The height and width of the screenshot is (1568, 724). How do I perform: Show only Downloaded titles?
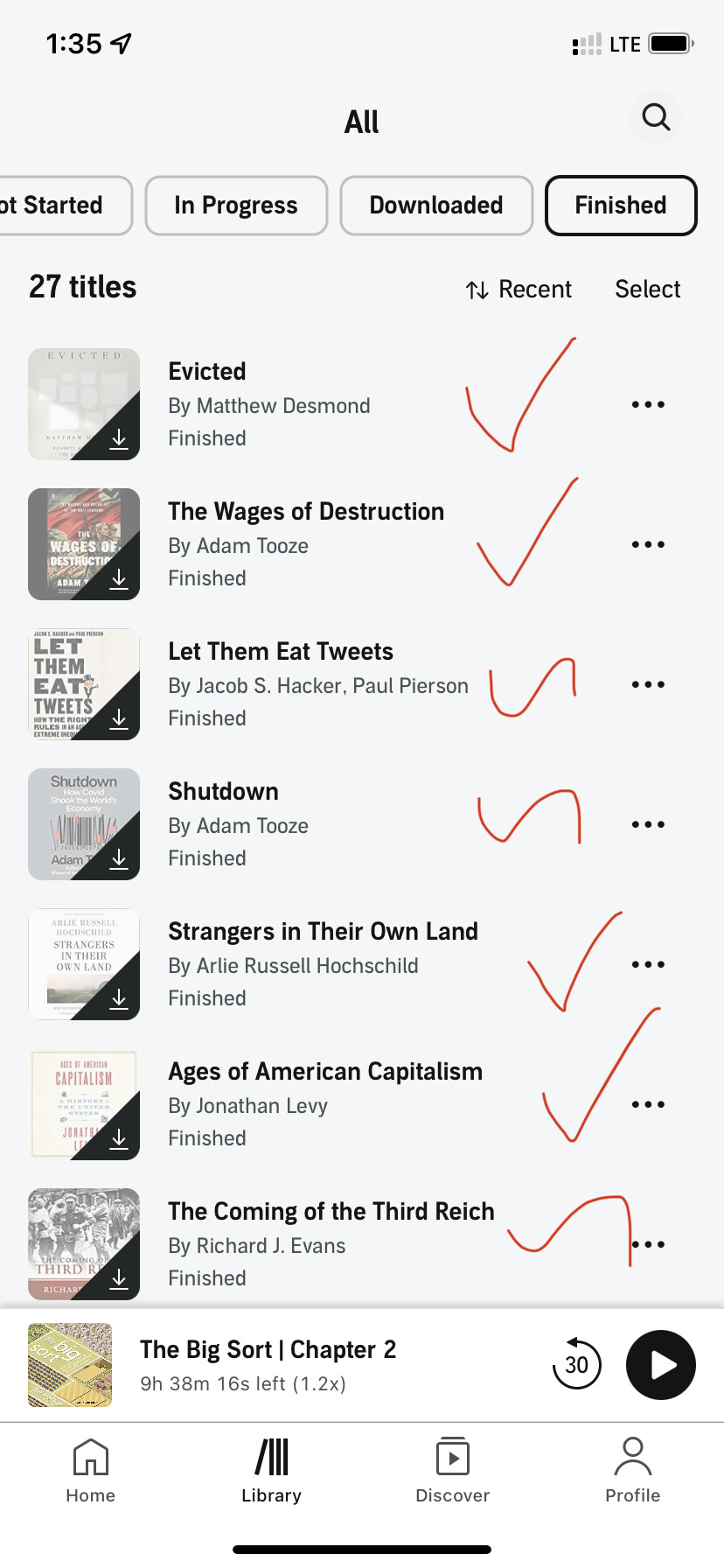pyautogui.click(x=436, y=206)
